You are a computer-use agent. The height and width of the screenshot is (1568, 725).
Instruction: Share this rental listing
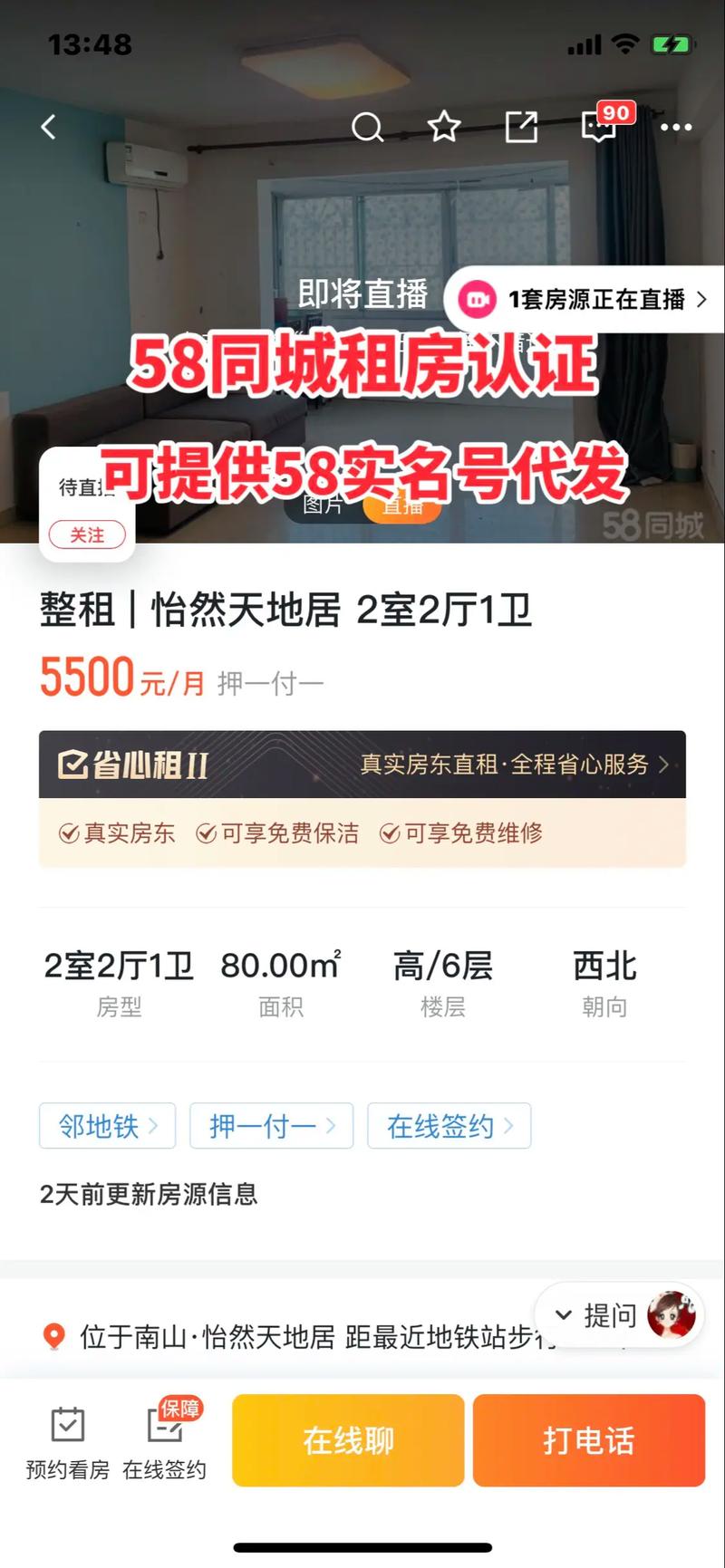521,128
